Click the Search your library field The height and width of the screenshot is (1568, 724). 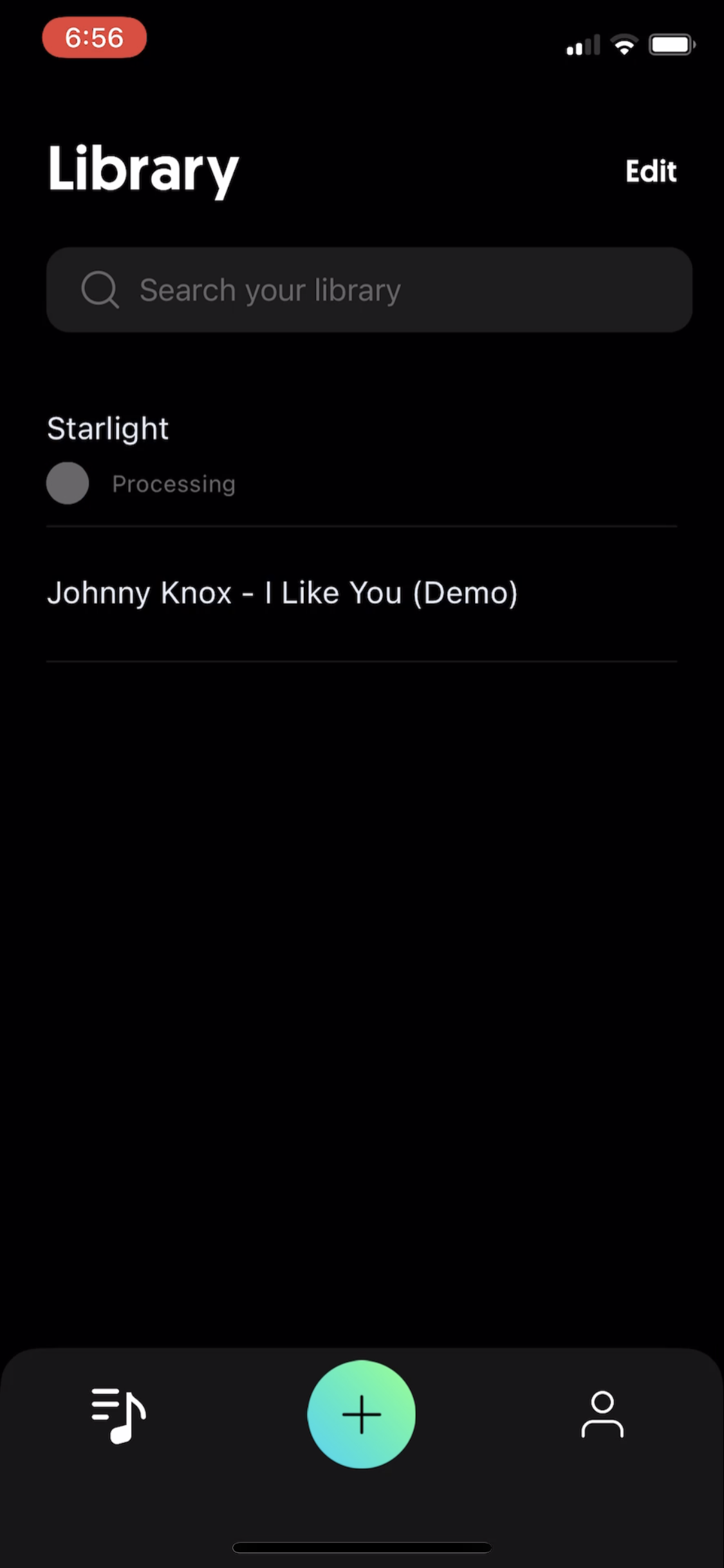click(369, 289)
